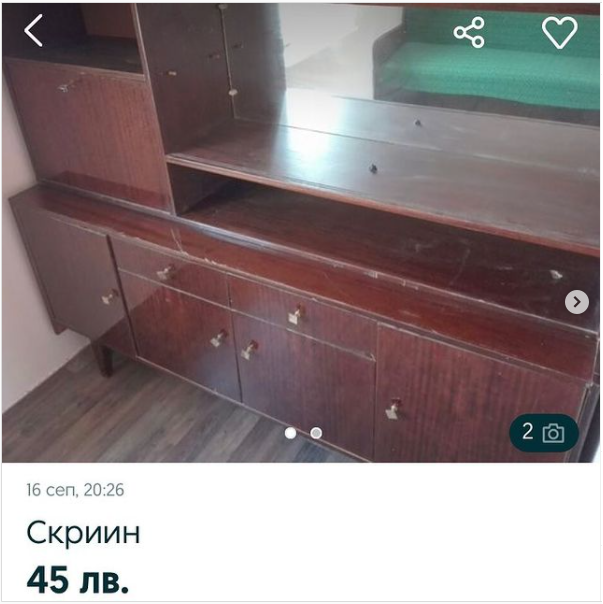Open the cabinet photo full screen
Viewport: 603px width, 604px height.
pyautogui.click(x=300, y=240)
